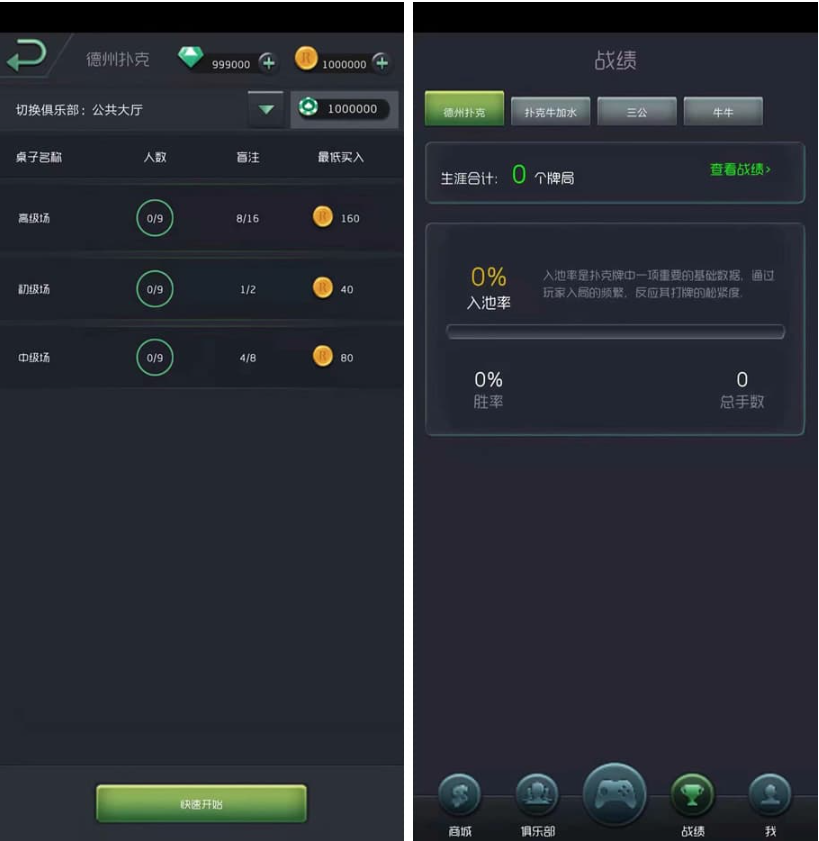The height and width of the screenshot is (841, 819).
Task: Add more diamonds with the plus icon
Action: pos(268,62)
